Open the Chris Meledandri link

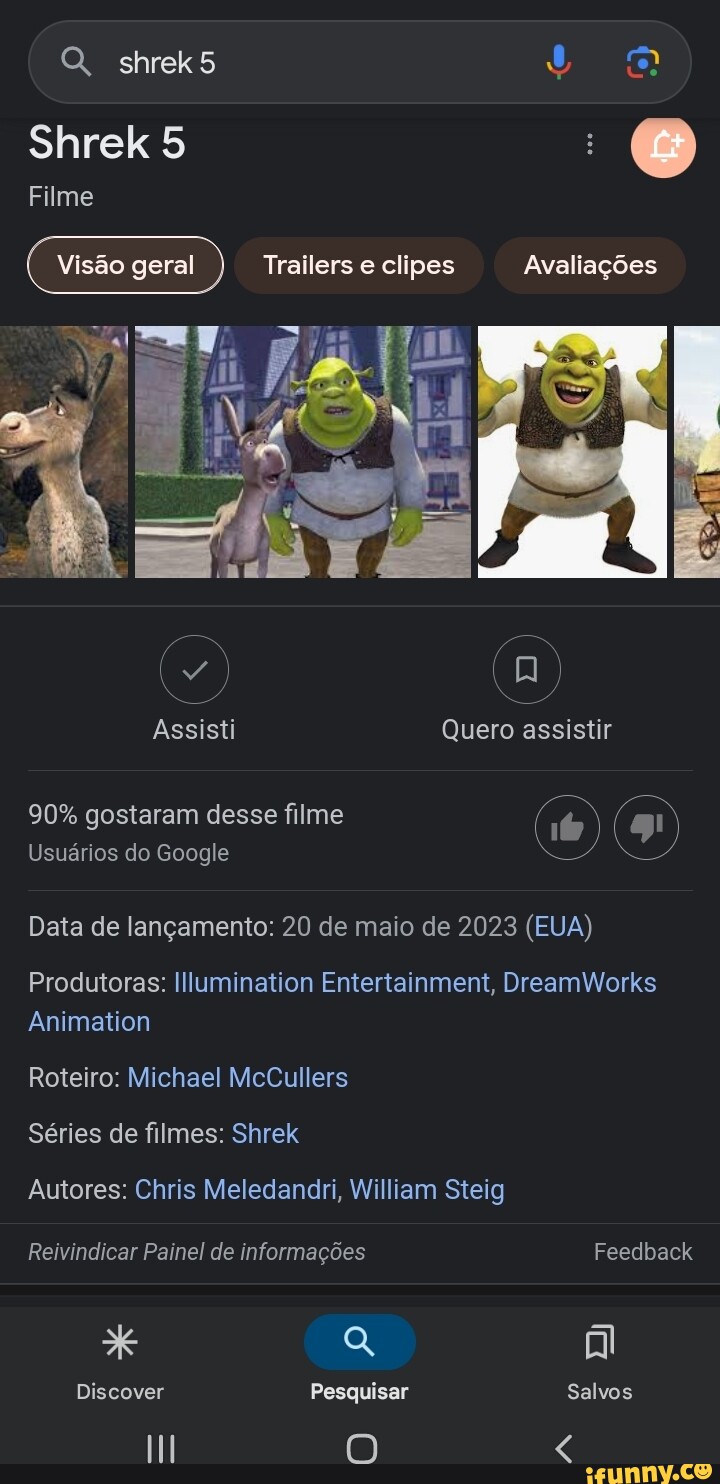[236, 1190]
